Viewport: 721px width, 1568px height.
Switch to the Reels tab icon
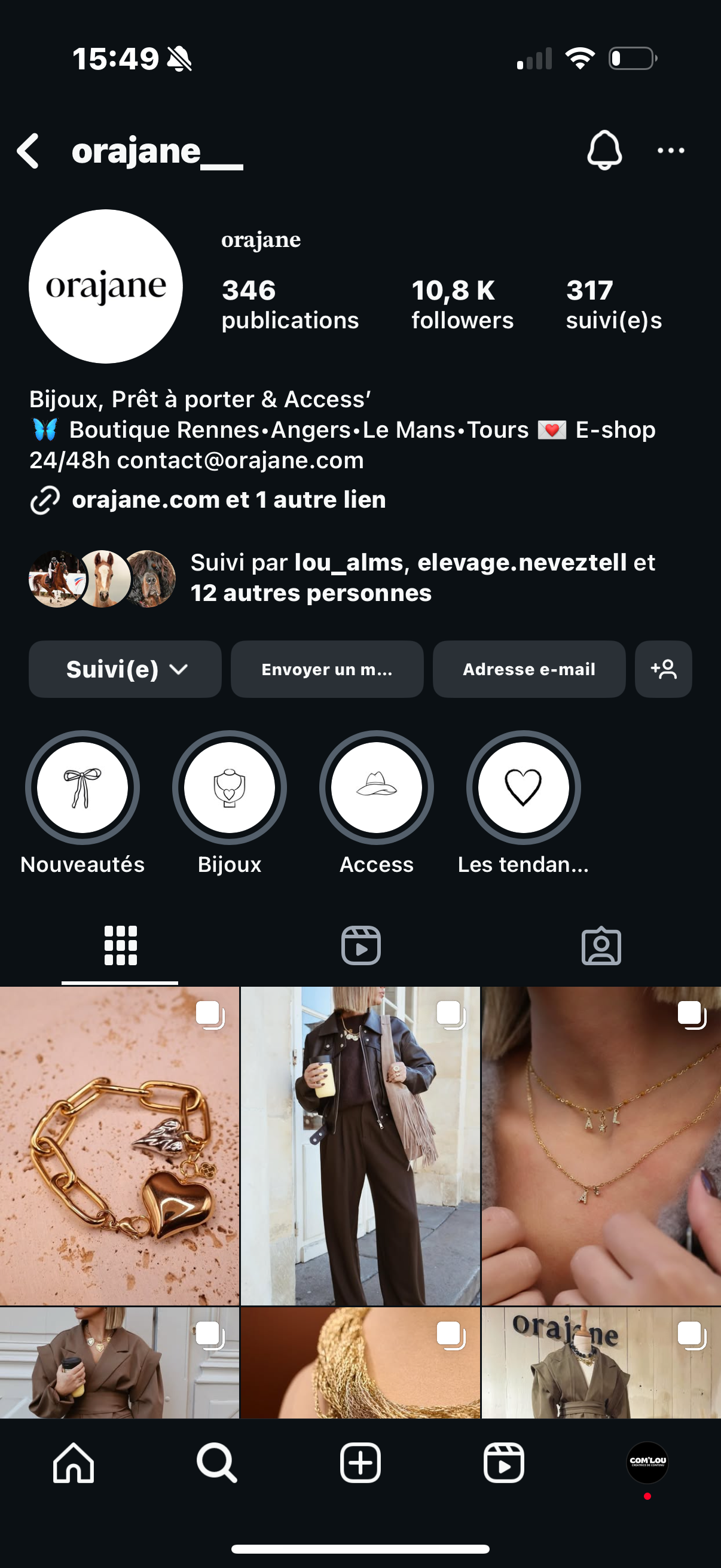(360, 944)
